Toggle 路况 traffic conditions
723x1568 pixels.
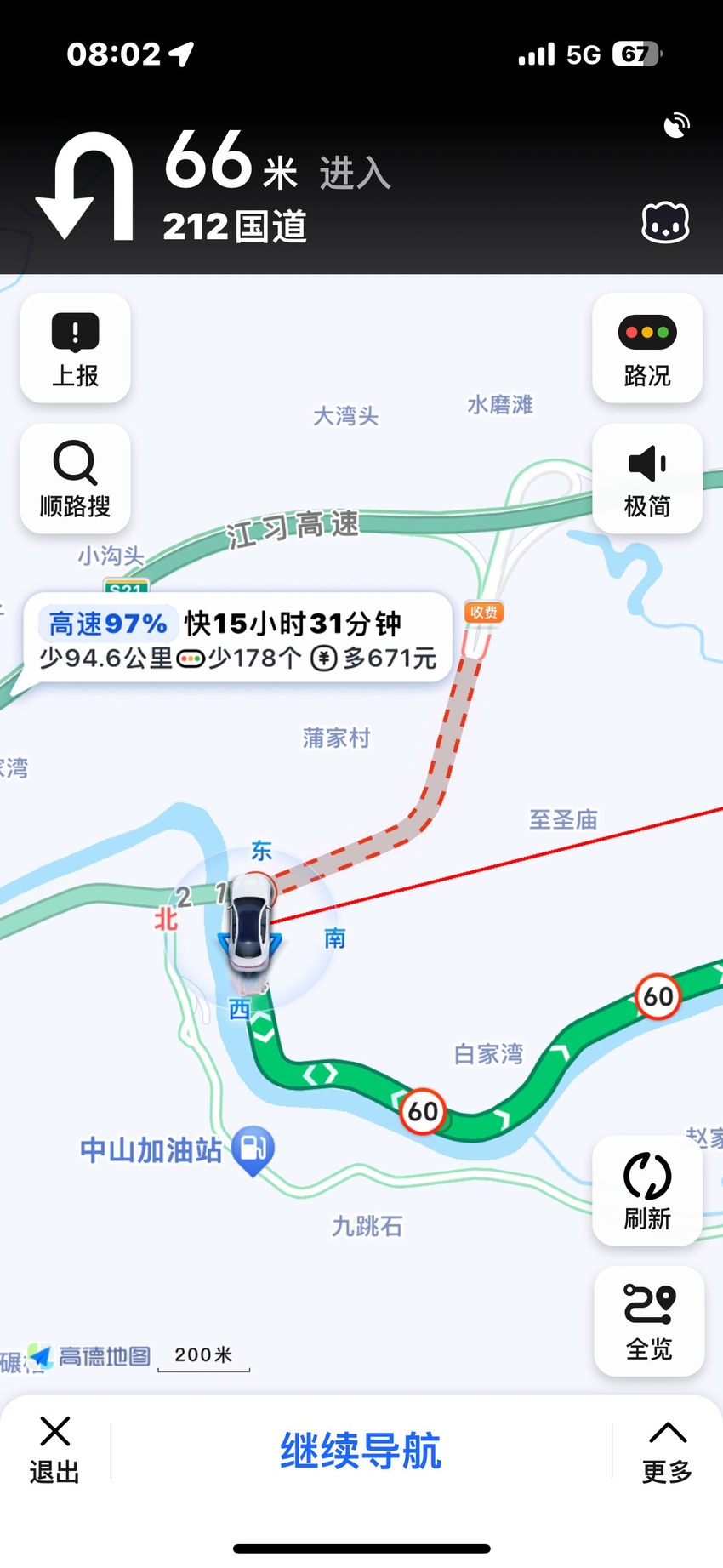(x=647, y=348)
